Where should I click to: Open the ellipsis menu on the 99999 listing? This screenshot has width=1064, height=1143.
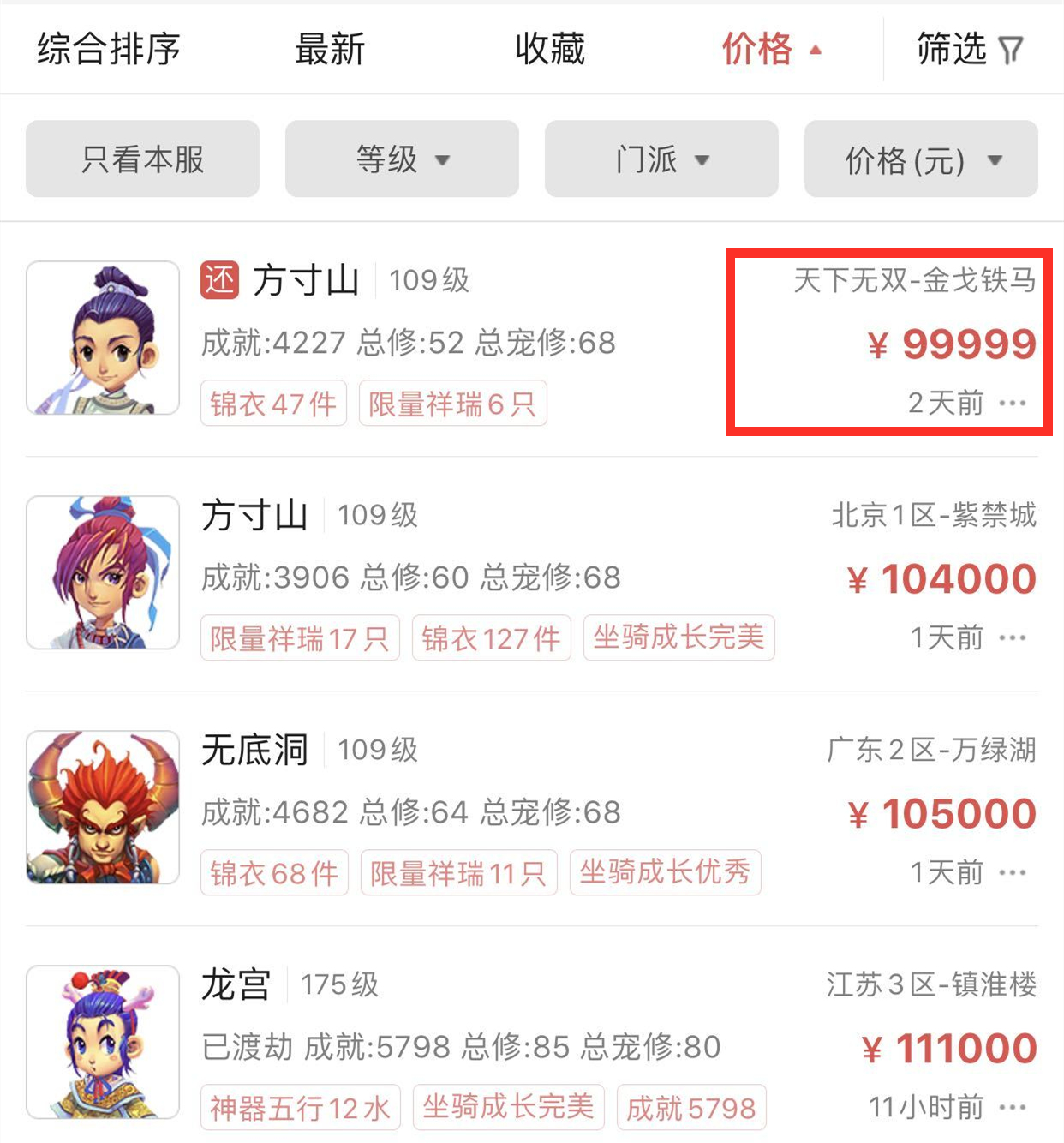pos(1013,403)
